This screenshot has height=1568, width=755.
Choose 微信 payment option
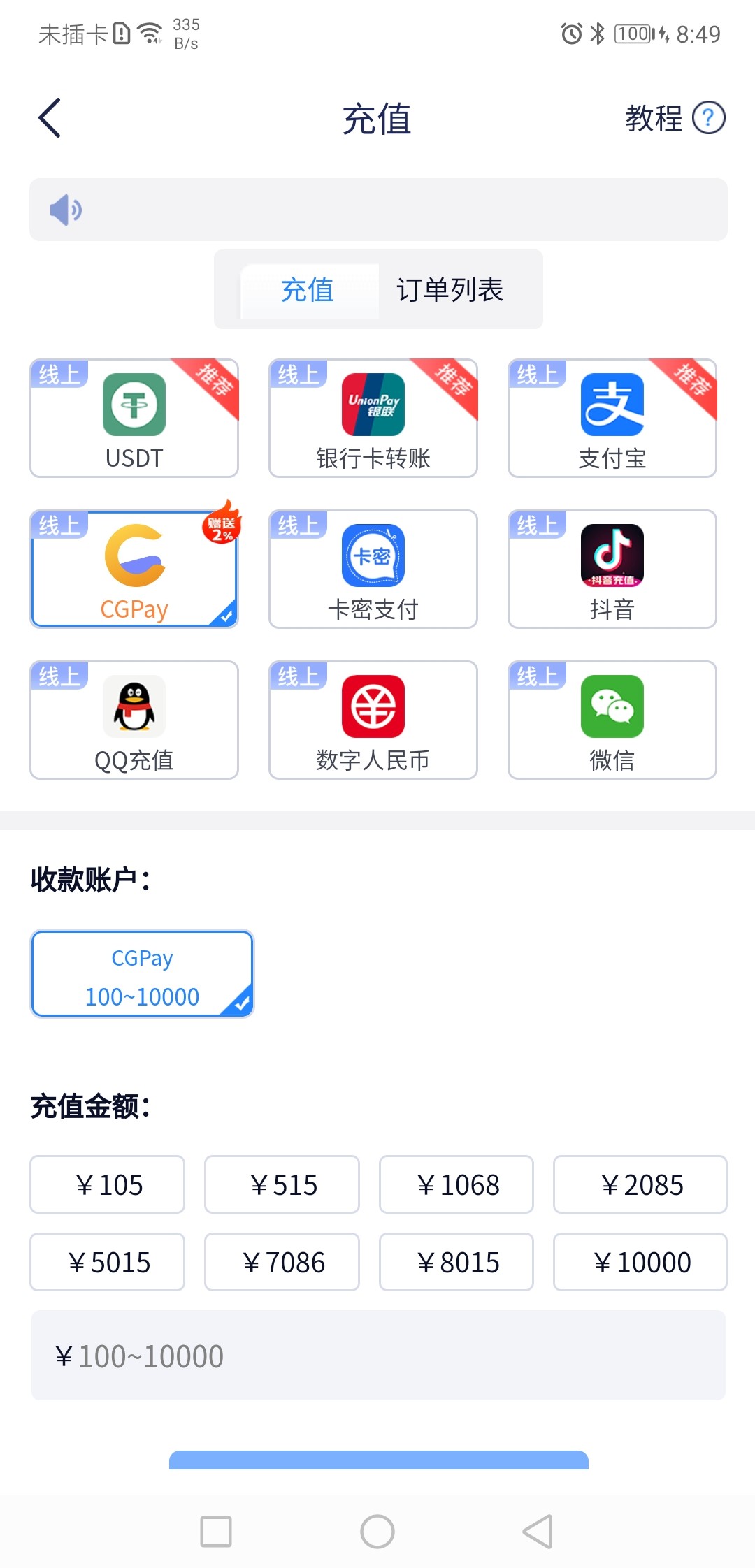pos(612,720)
